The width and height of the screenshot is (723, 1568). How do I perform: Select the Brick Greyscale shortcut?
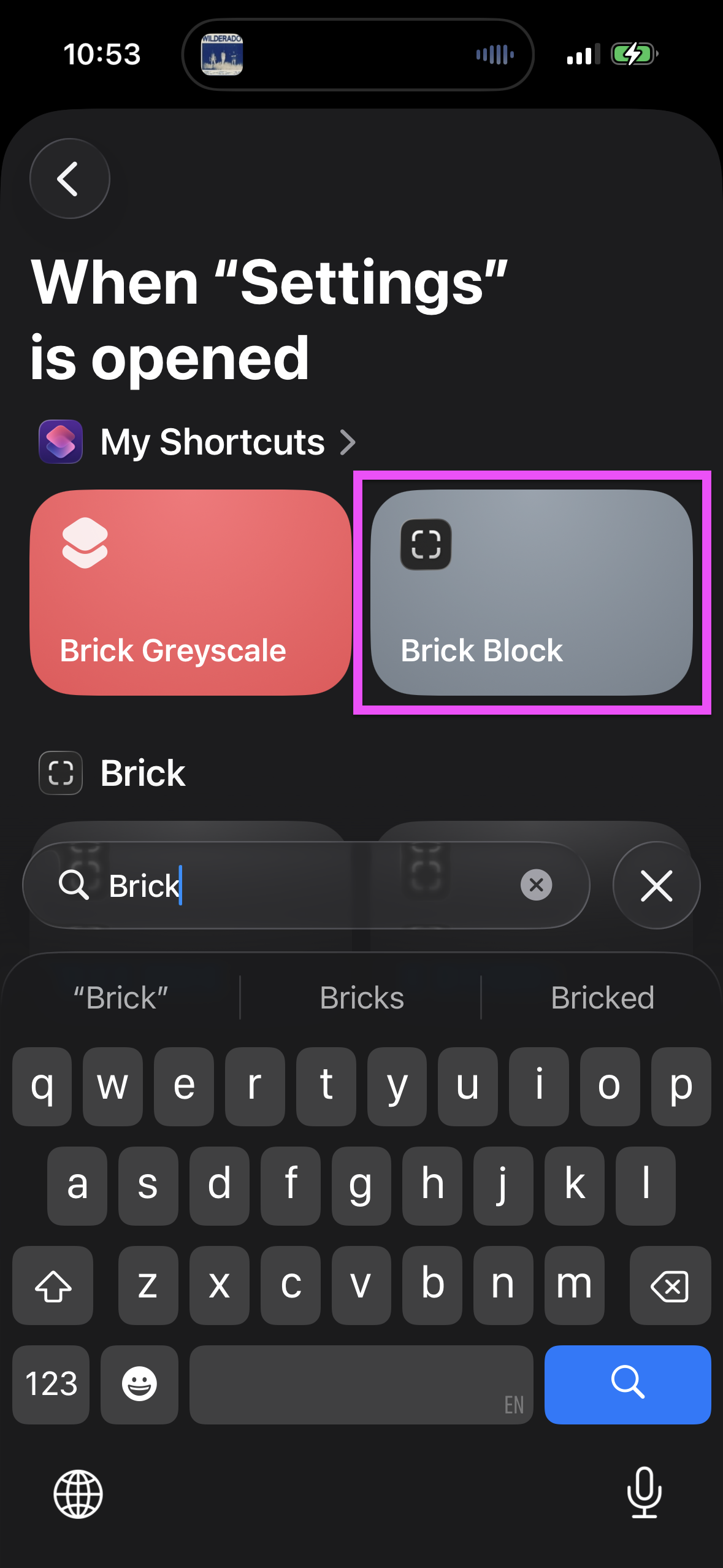(190, 592)
